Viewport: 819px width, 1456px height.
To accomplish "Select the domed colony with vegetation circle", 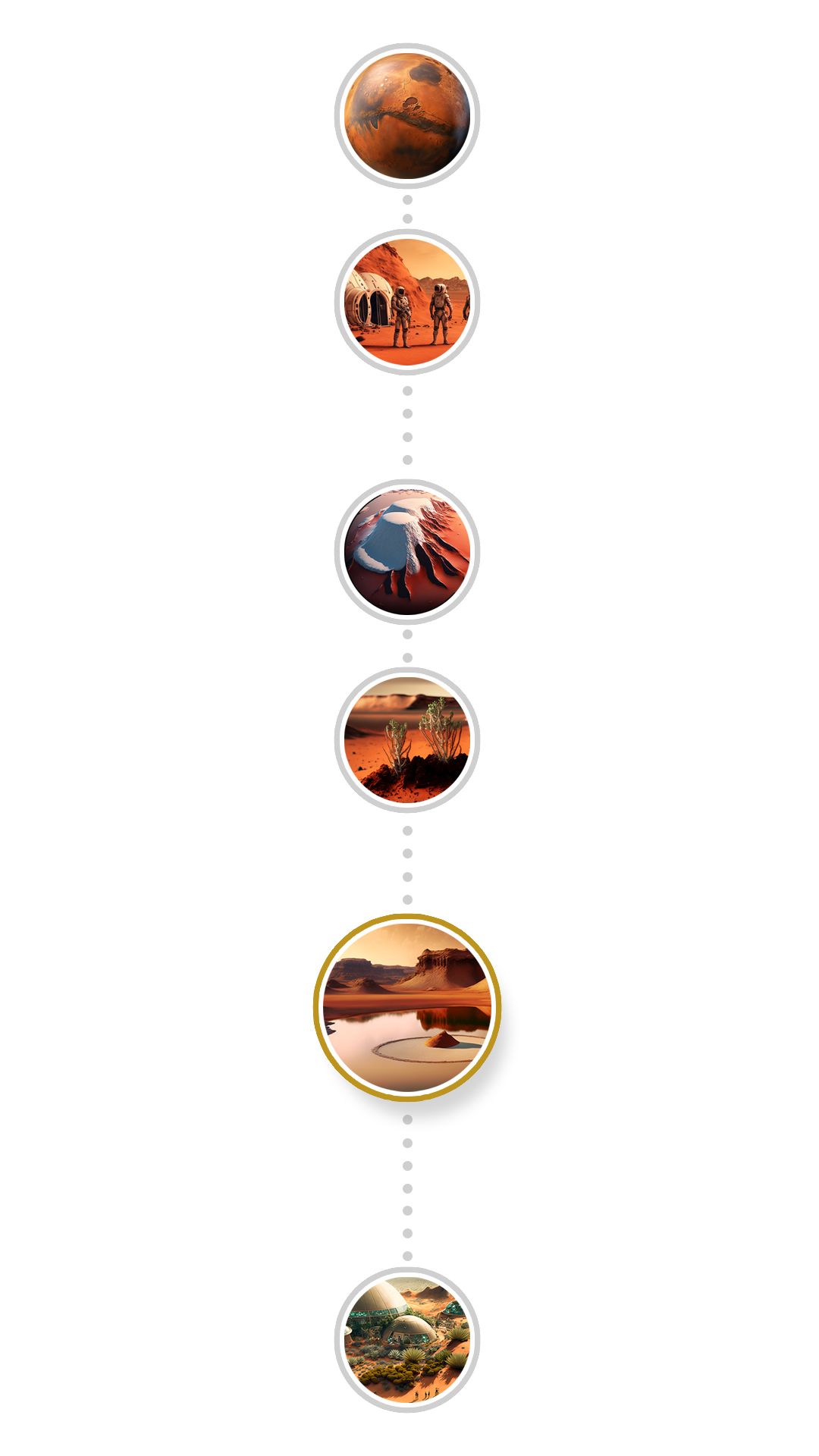I will tap(407, 1339).
